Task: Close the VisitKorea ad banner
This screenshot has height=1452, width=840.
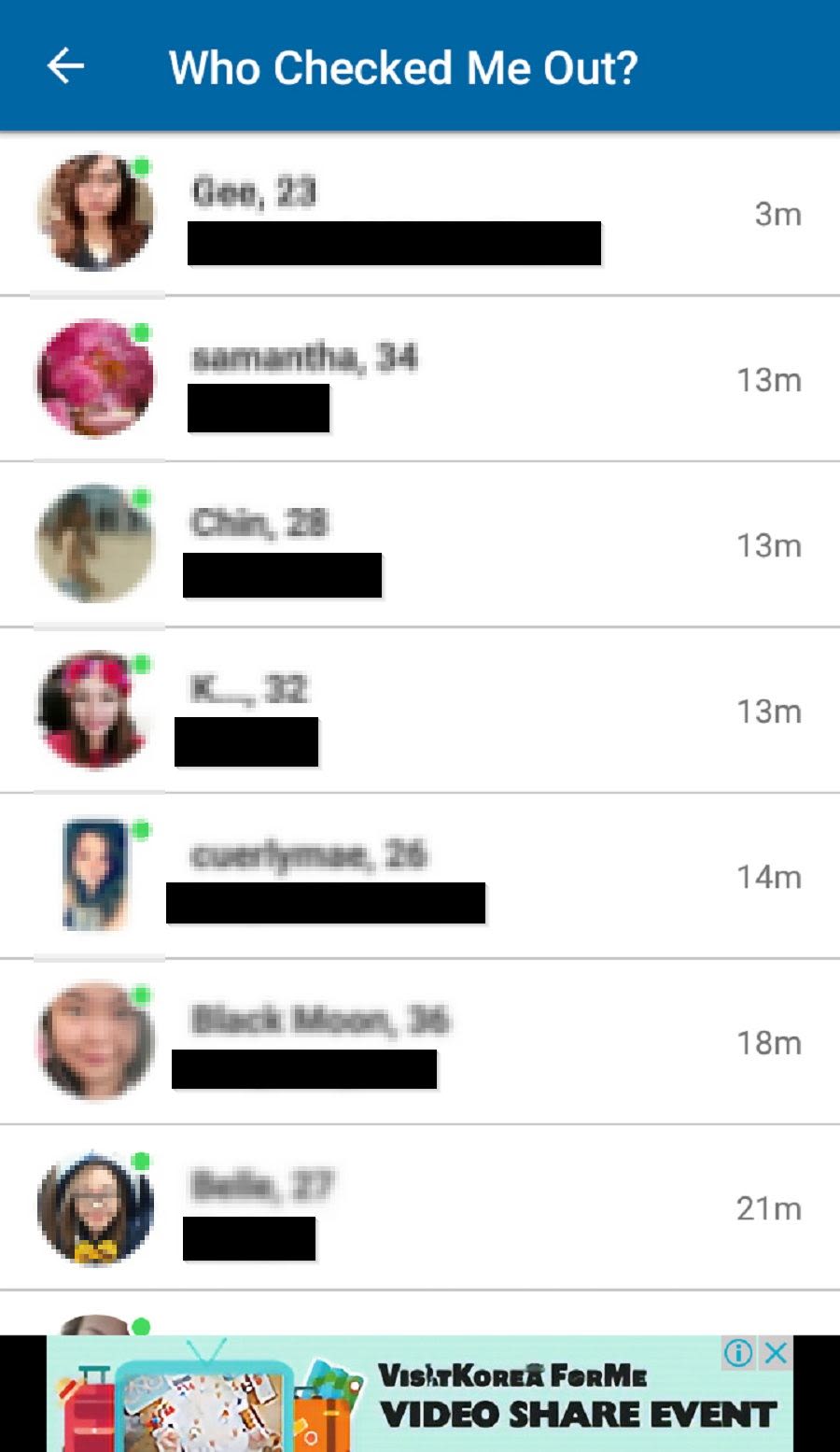Action: 776,1352
